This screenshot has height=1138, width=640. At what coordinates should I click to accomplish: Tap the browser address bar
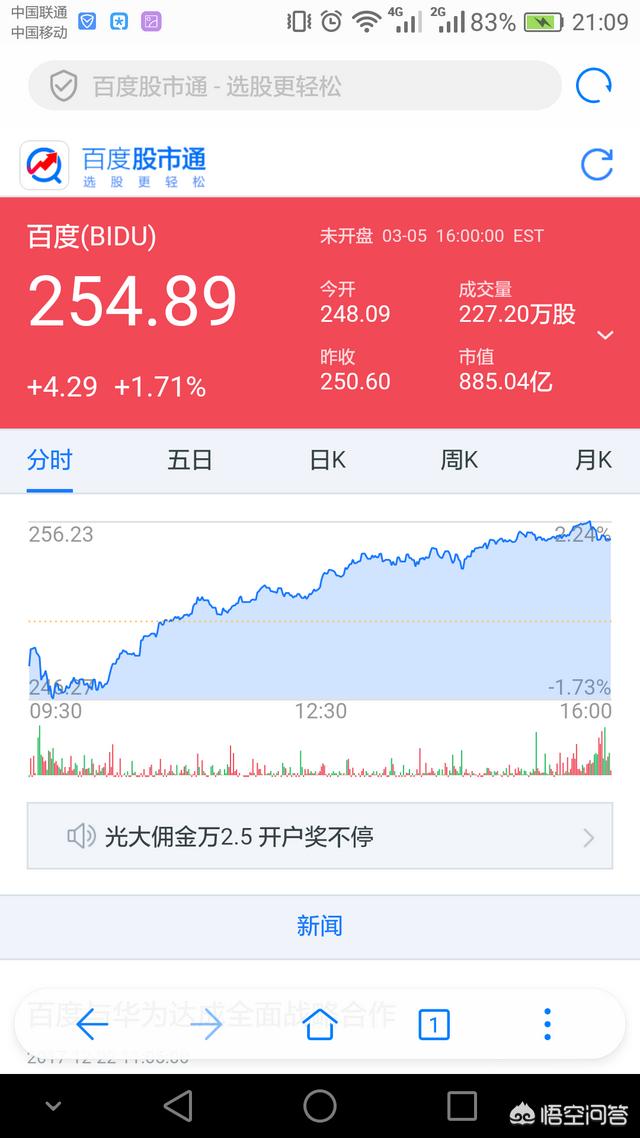click(x=295, y=86)
